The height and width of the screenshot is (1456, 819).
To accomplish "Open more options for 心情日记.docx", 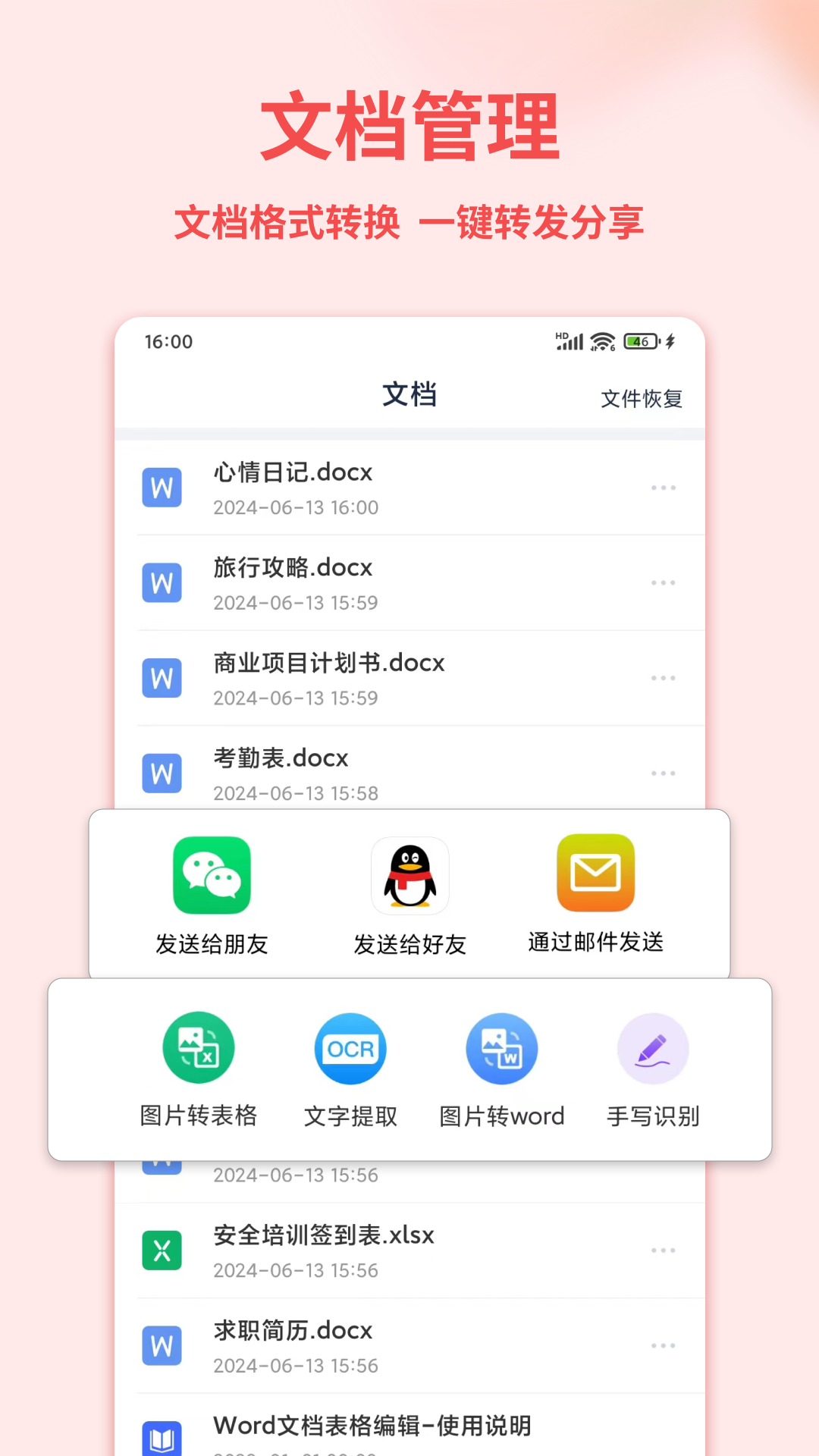I will (664, 488).
